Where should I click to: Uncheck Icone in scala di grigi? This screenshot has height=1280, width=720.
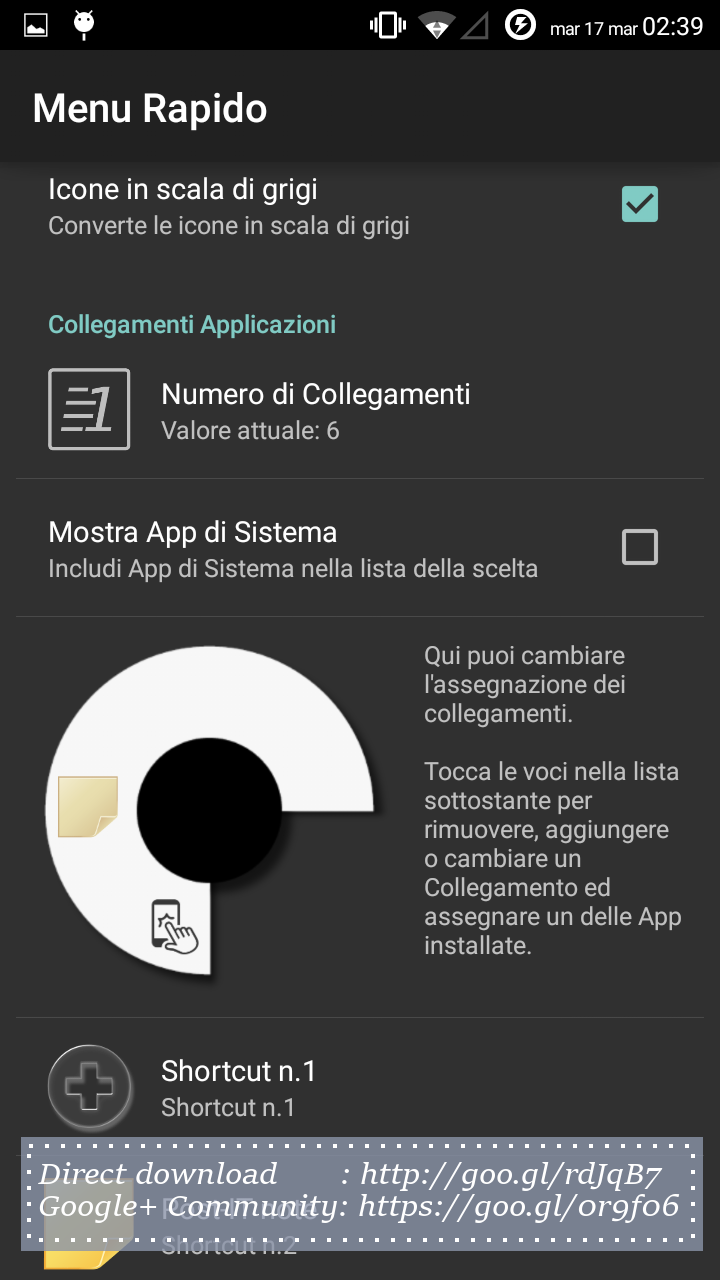639,204
